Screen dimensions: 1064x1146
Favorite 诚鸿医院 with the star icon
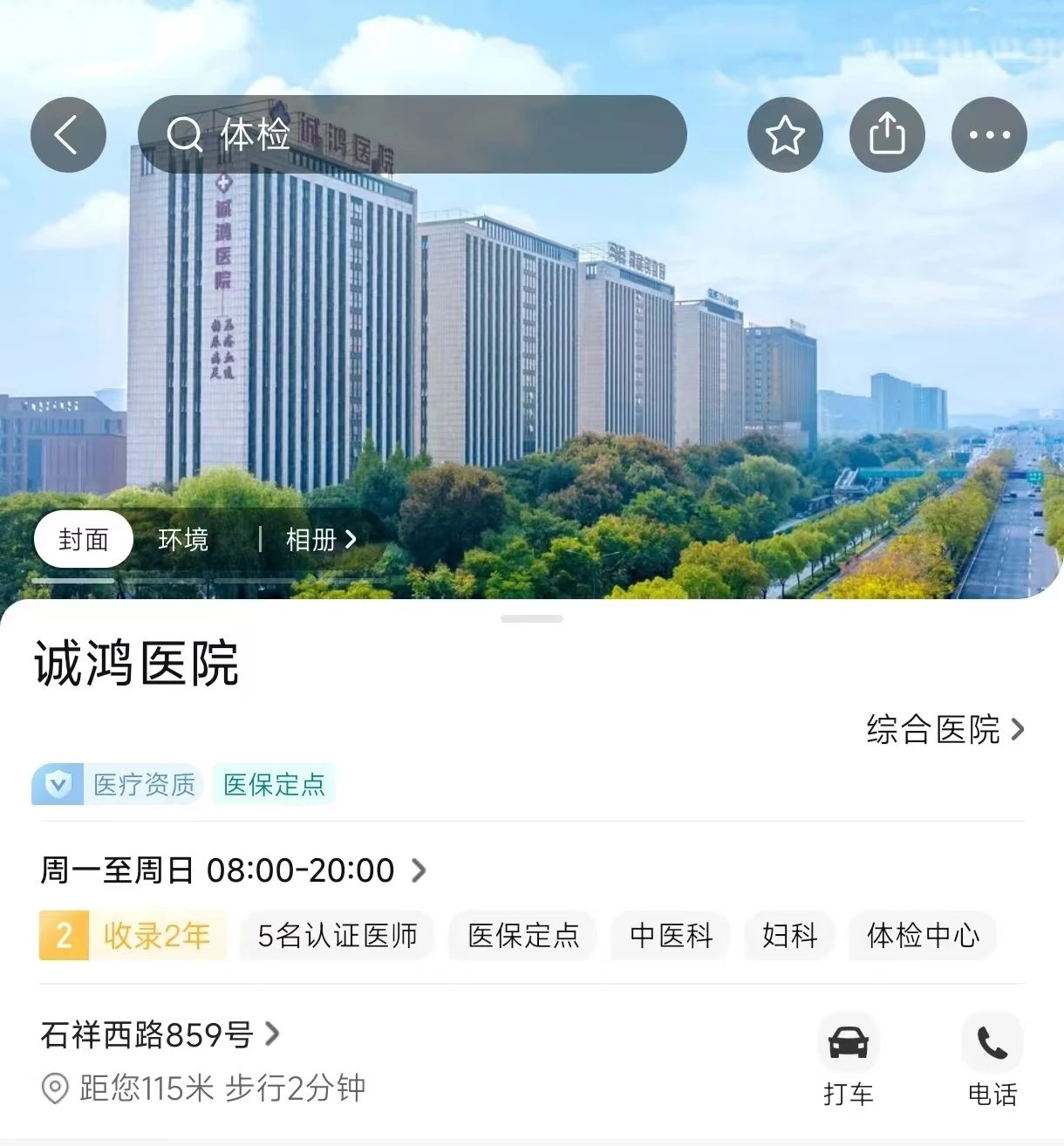785,135
